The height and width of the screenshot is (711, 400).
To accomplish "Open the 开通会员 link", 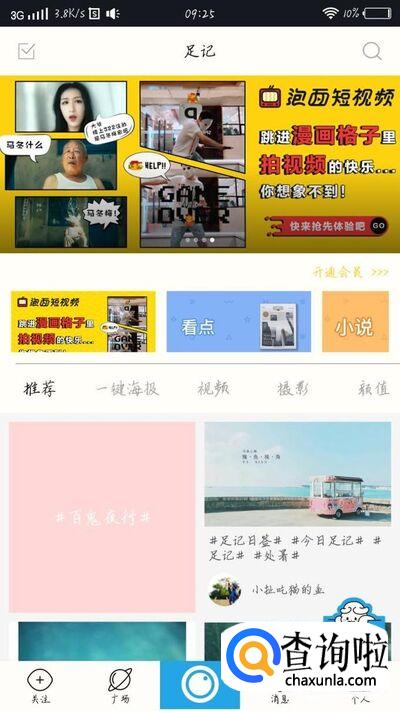I will [x=351, y=272].
